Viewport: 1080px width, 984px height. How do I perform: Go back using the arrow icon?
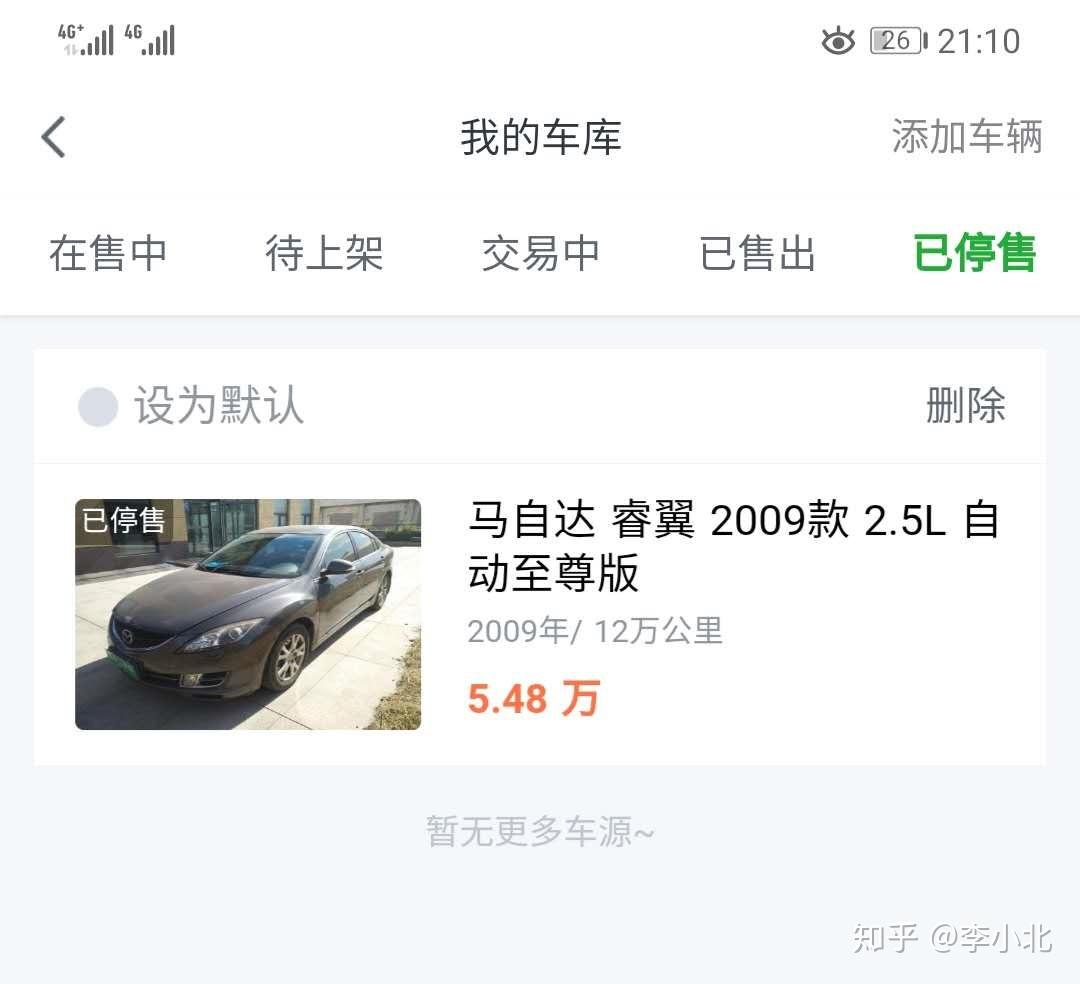(x=54, y=137)
